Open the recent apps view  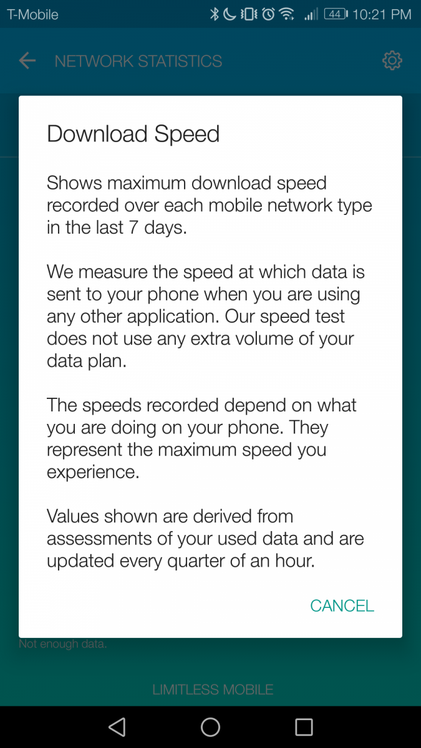(x=304, y=727)
